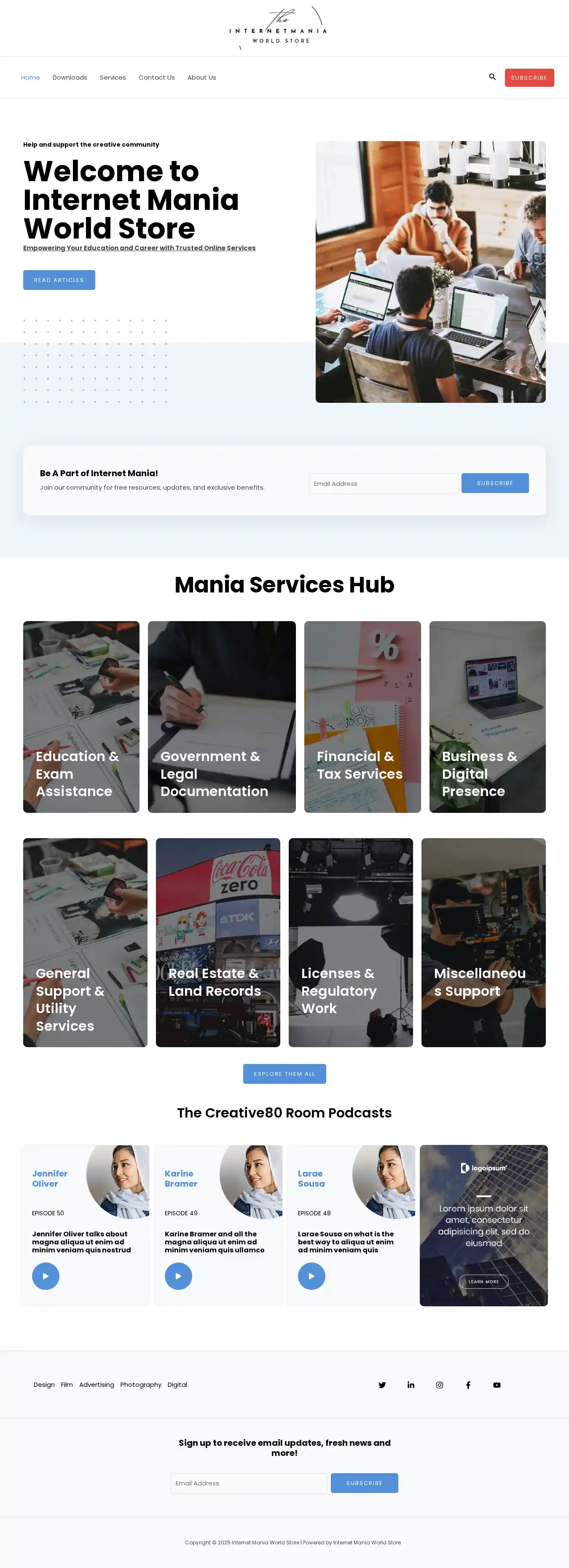569x1568 pixels.
Task: Tap Learn More on the logoipsum card
Action: tap(483, 1281)
